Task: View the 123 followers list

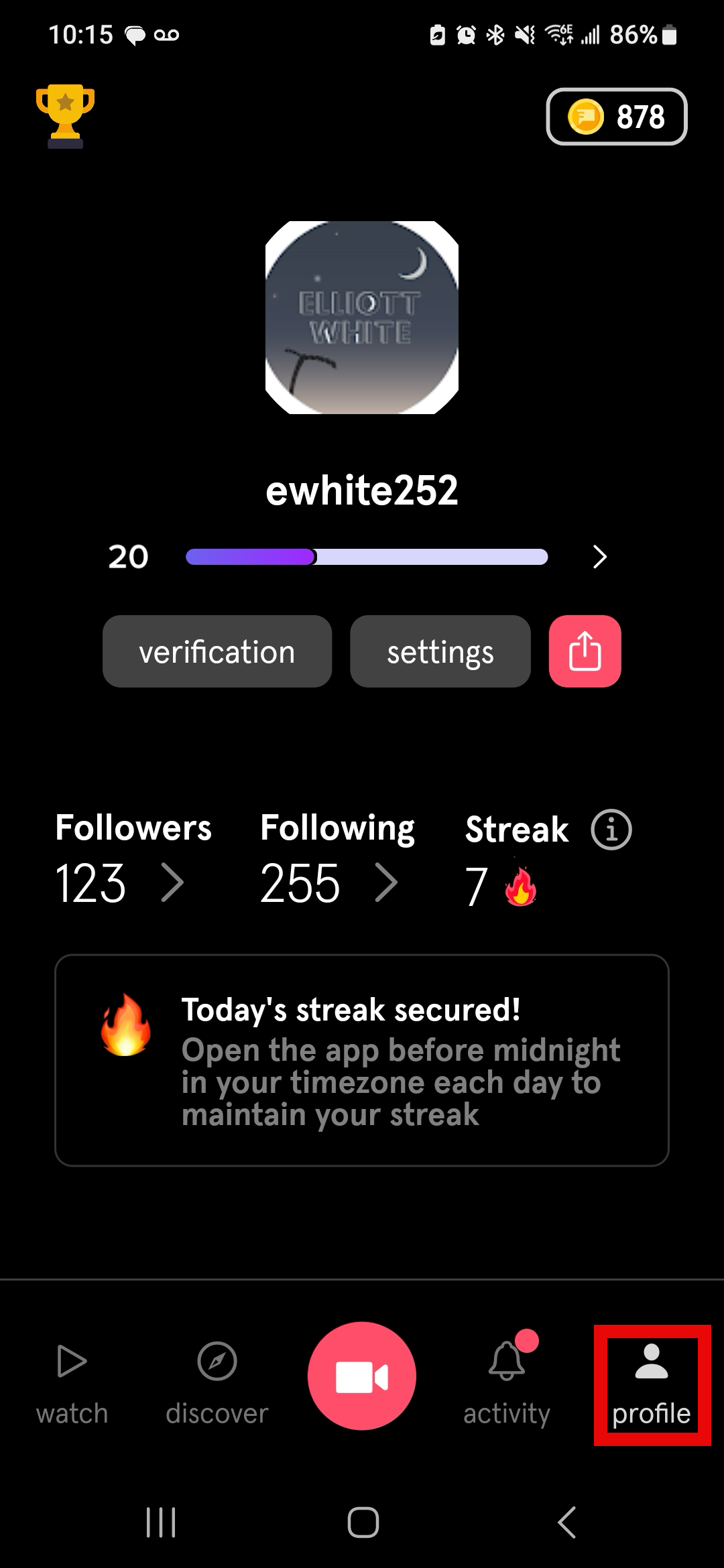Action: 121,883
